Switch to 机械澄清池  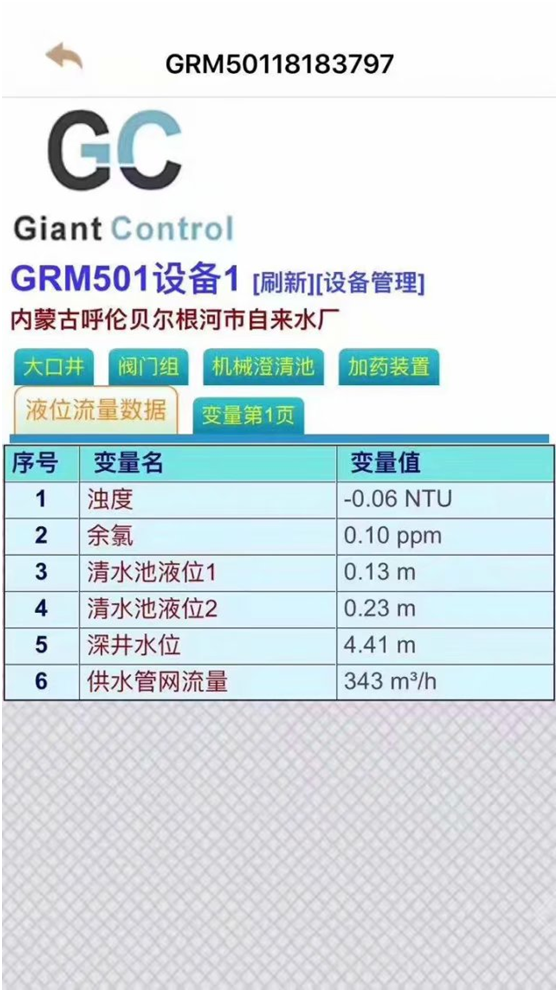263,367
